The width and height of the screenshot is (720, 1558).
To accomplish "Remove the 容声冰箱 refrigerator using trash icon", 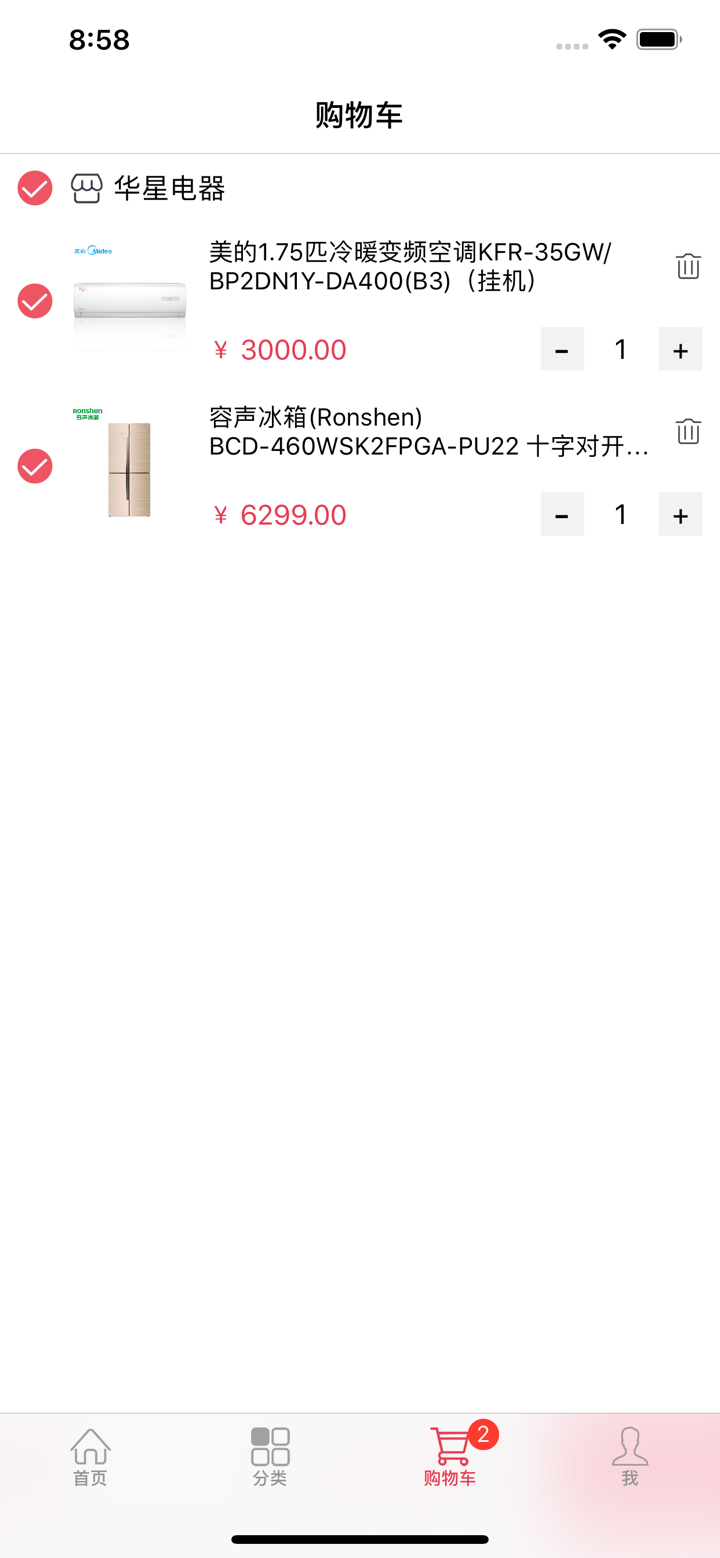I will point(687,431).
